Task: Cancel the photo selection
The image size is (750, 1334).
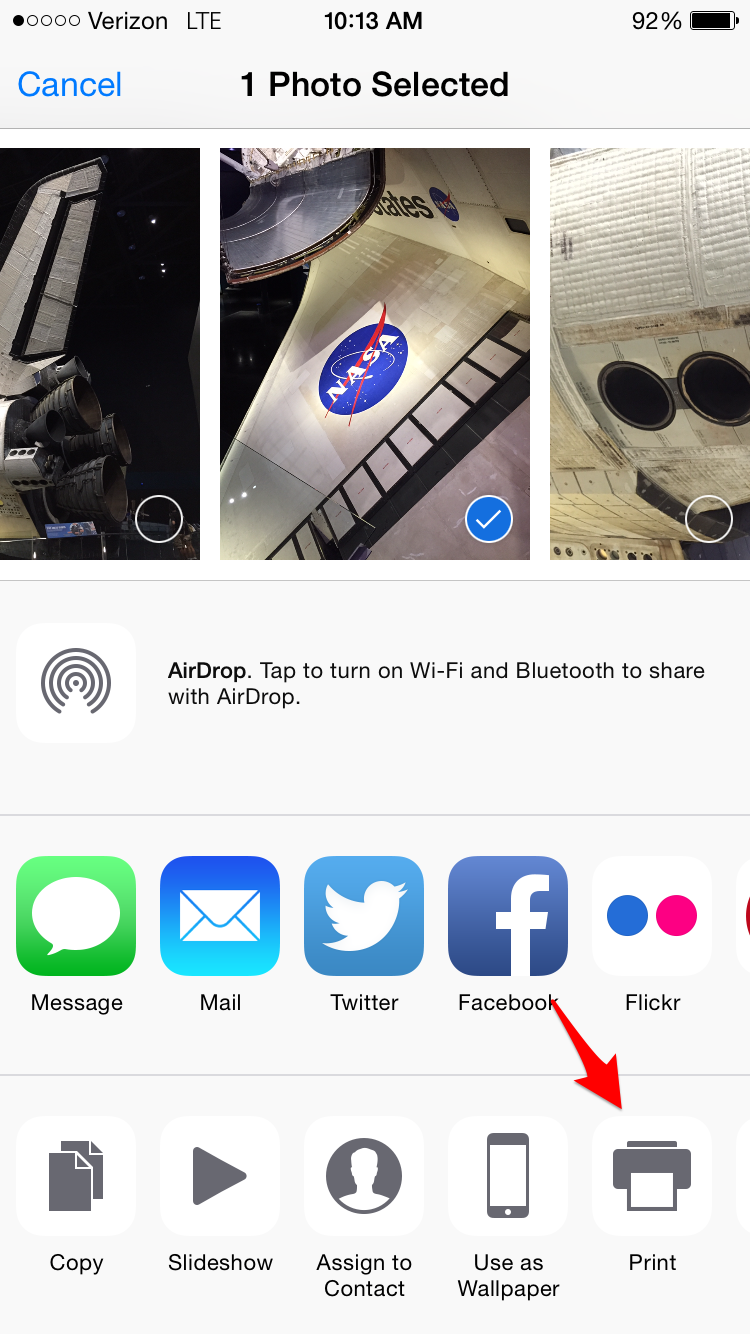Action: pos(70,84)
